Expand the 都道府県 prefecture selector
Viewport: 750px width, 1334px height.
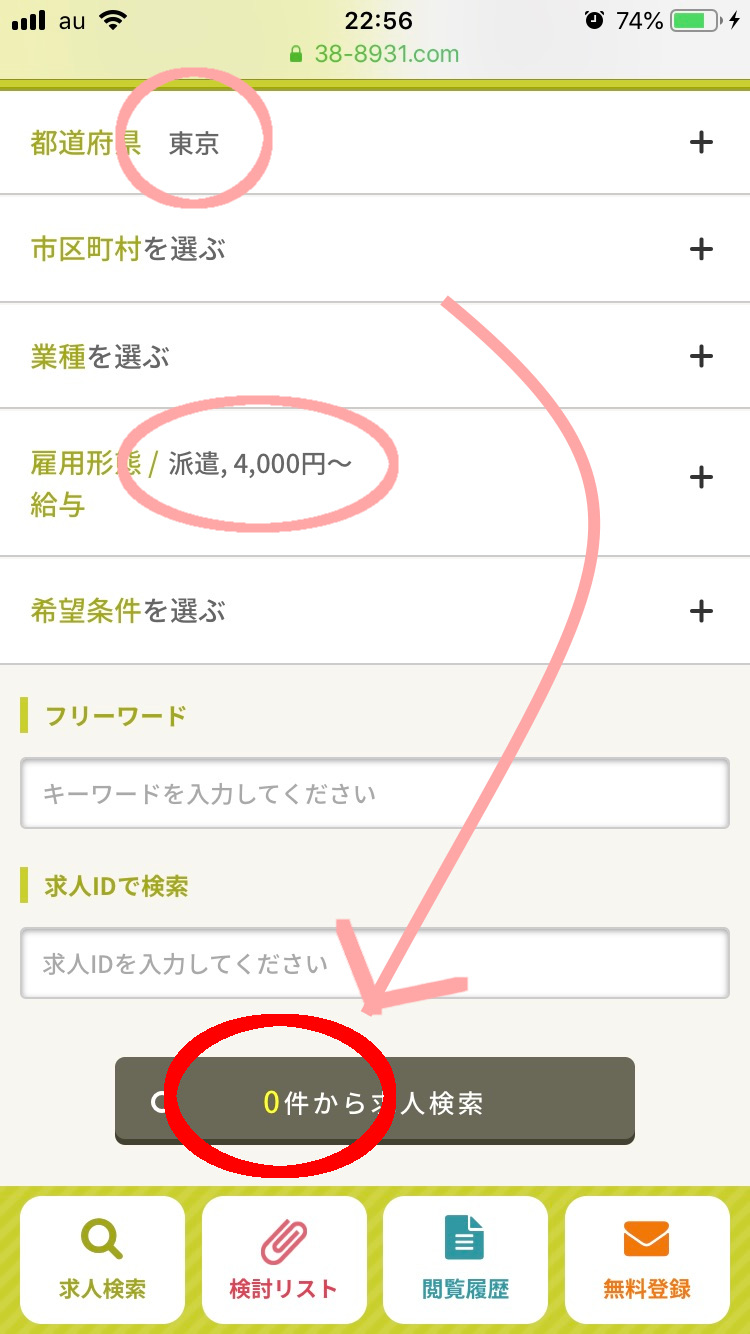tap(375, 142)
